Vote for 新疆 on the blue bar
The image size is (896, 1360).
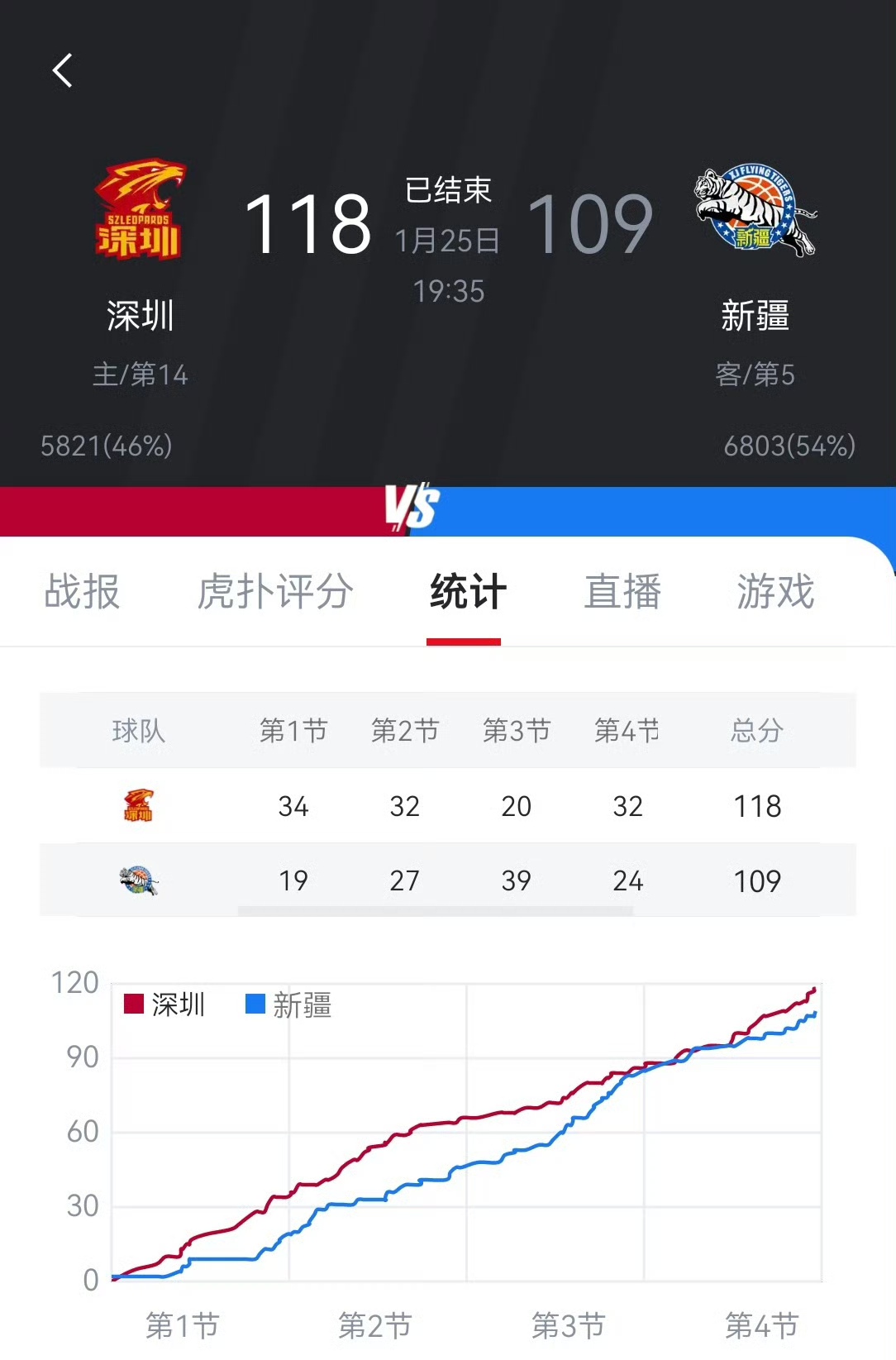(661, 512)
